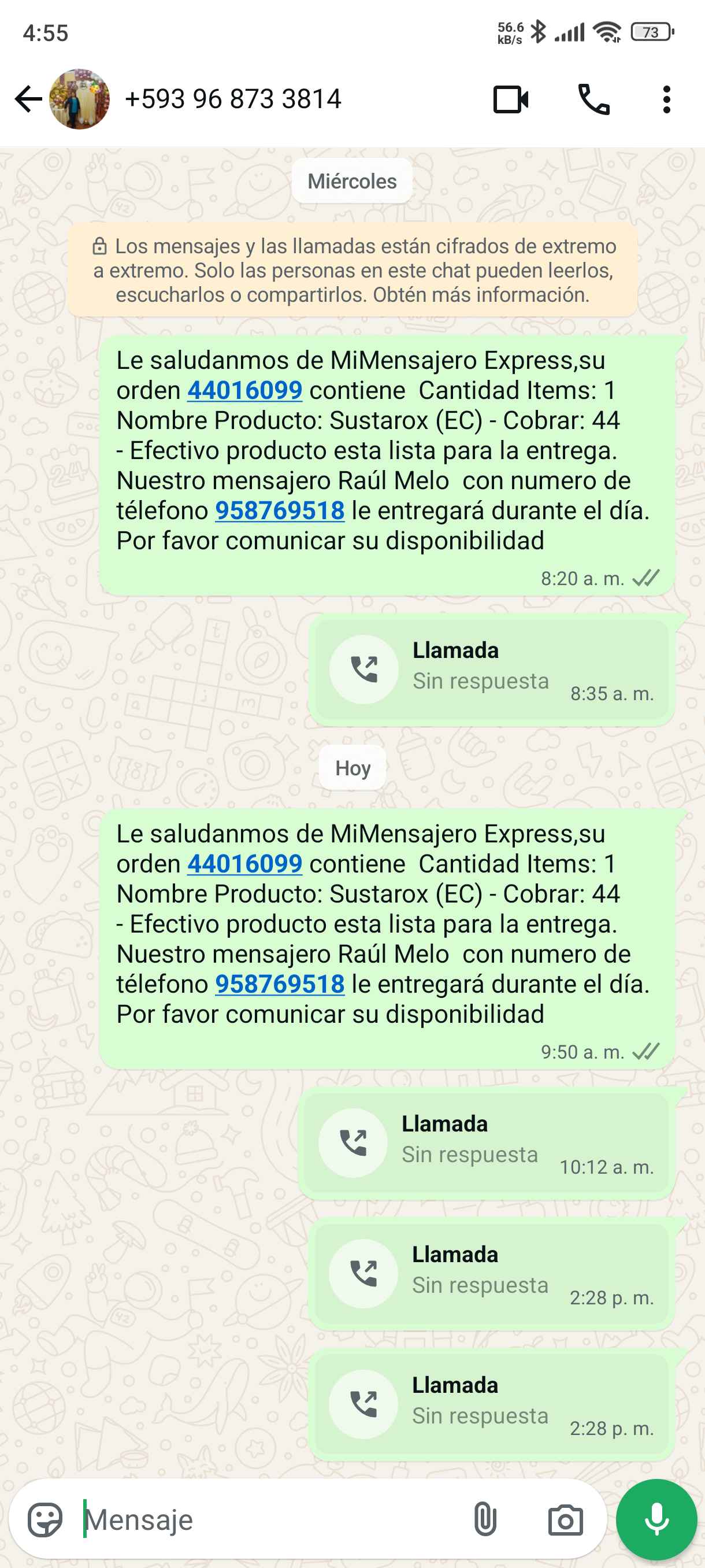Call back from the 10:12 a. m. call entry
Viewport: 705px width, 1568px height.
[x=353, y=1143]
